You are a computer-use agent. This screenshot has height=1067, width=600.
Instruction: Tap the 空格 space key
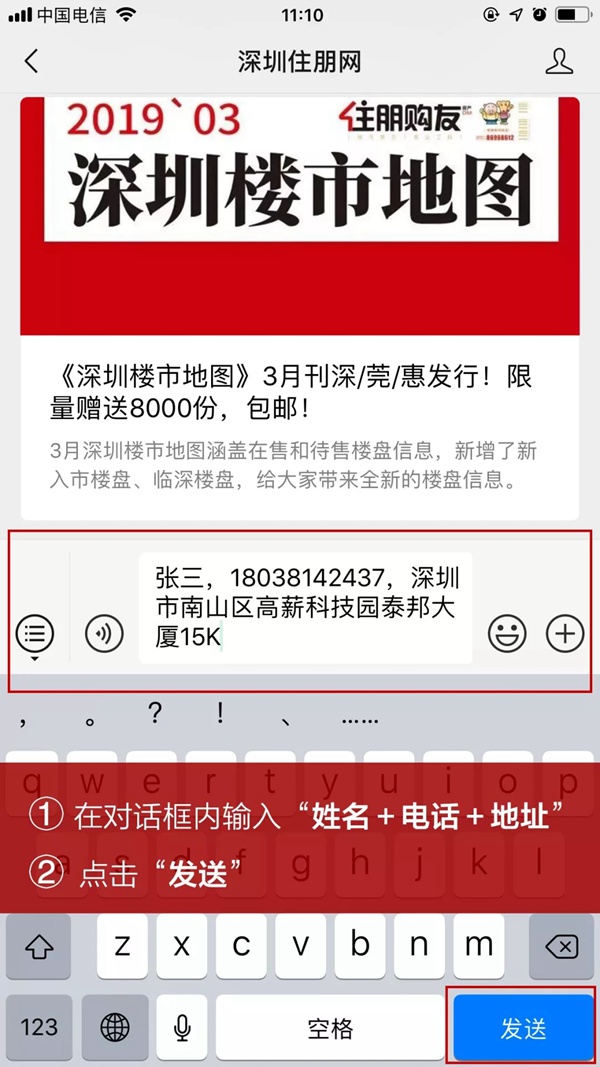tap(330, 1028)
